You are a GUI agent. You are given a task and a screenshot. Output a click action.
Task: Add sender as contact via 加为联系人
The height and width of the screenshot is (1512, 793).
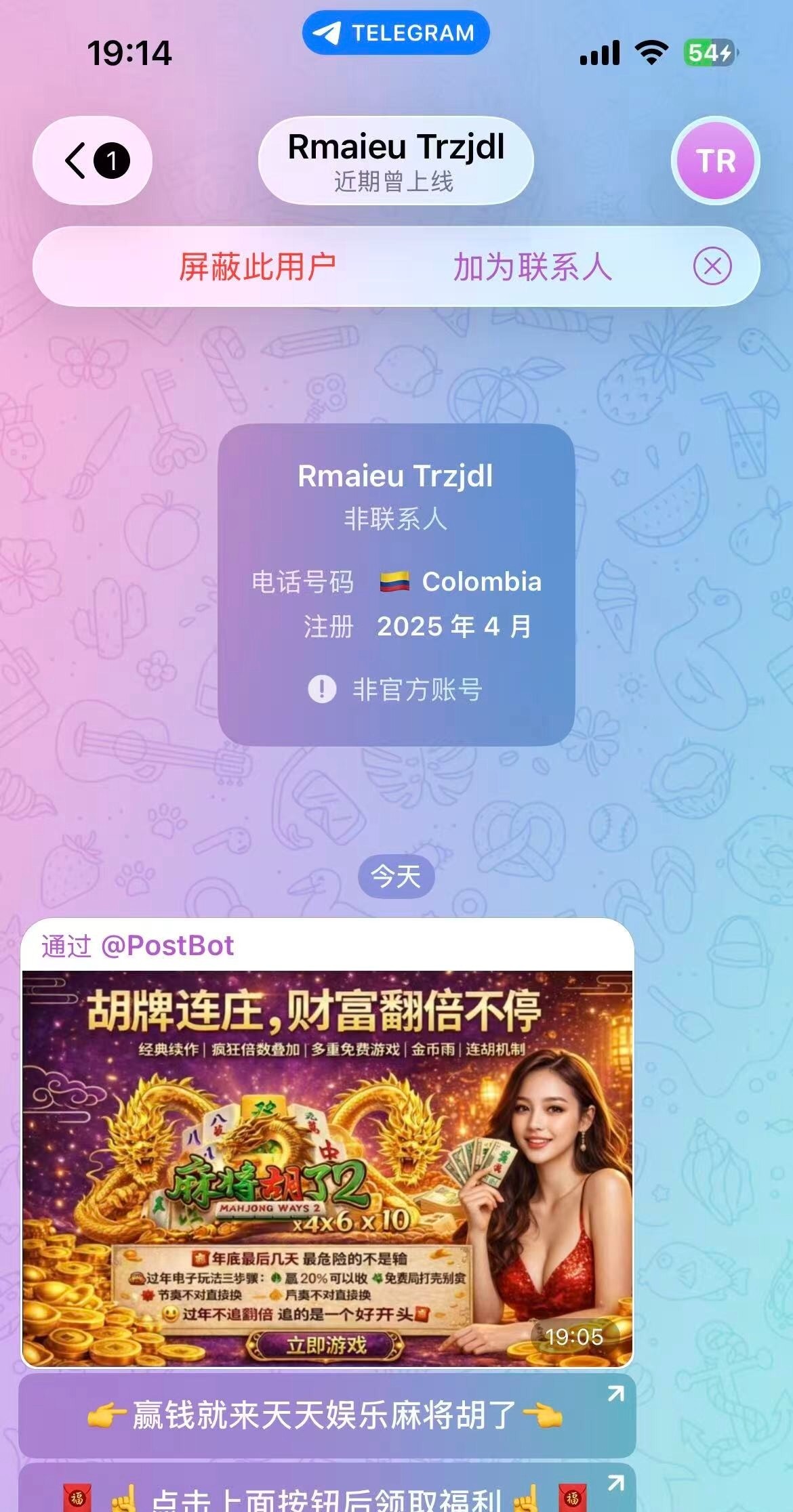tap(532, 266)
